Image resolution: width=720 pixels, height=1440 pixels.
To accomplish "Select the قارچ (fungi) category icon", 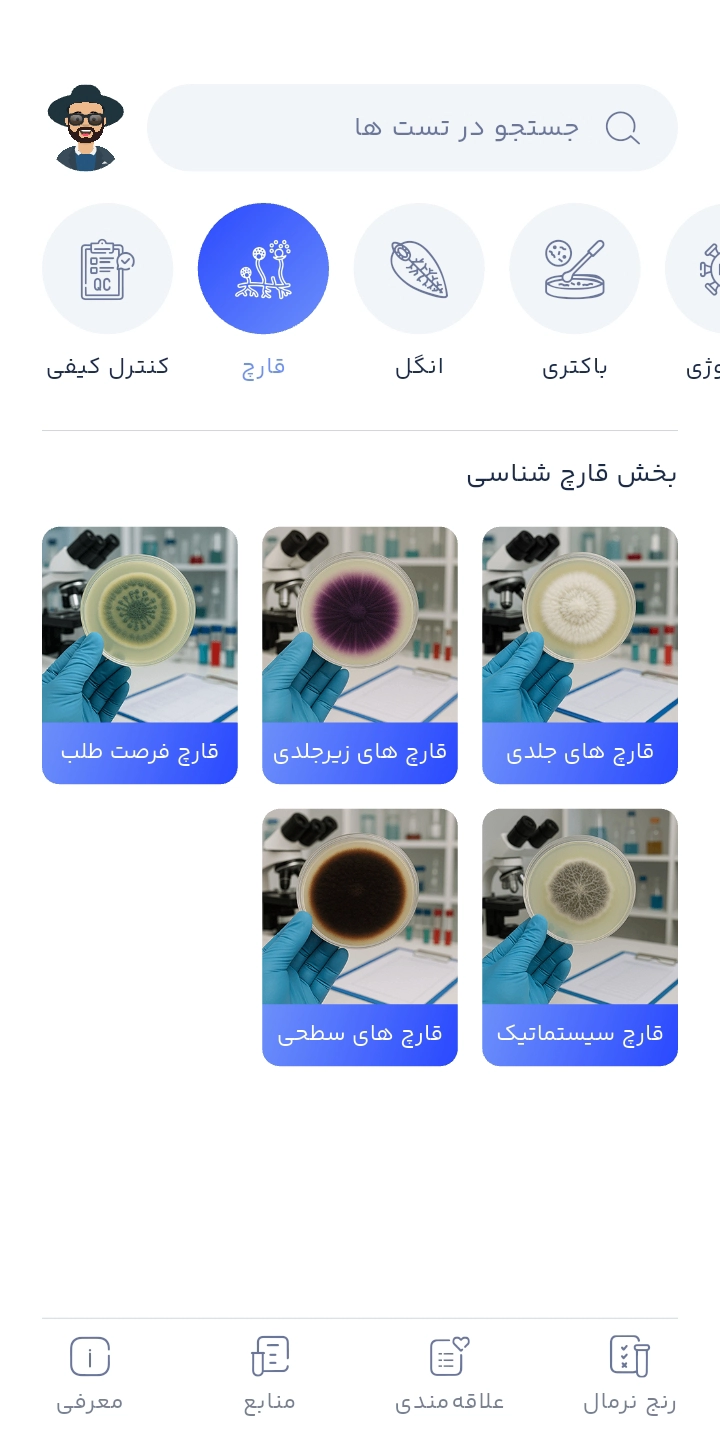I will coord(263,268).
